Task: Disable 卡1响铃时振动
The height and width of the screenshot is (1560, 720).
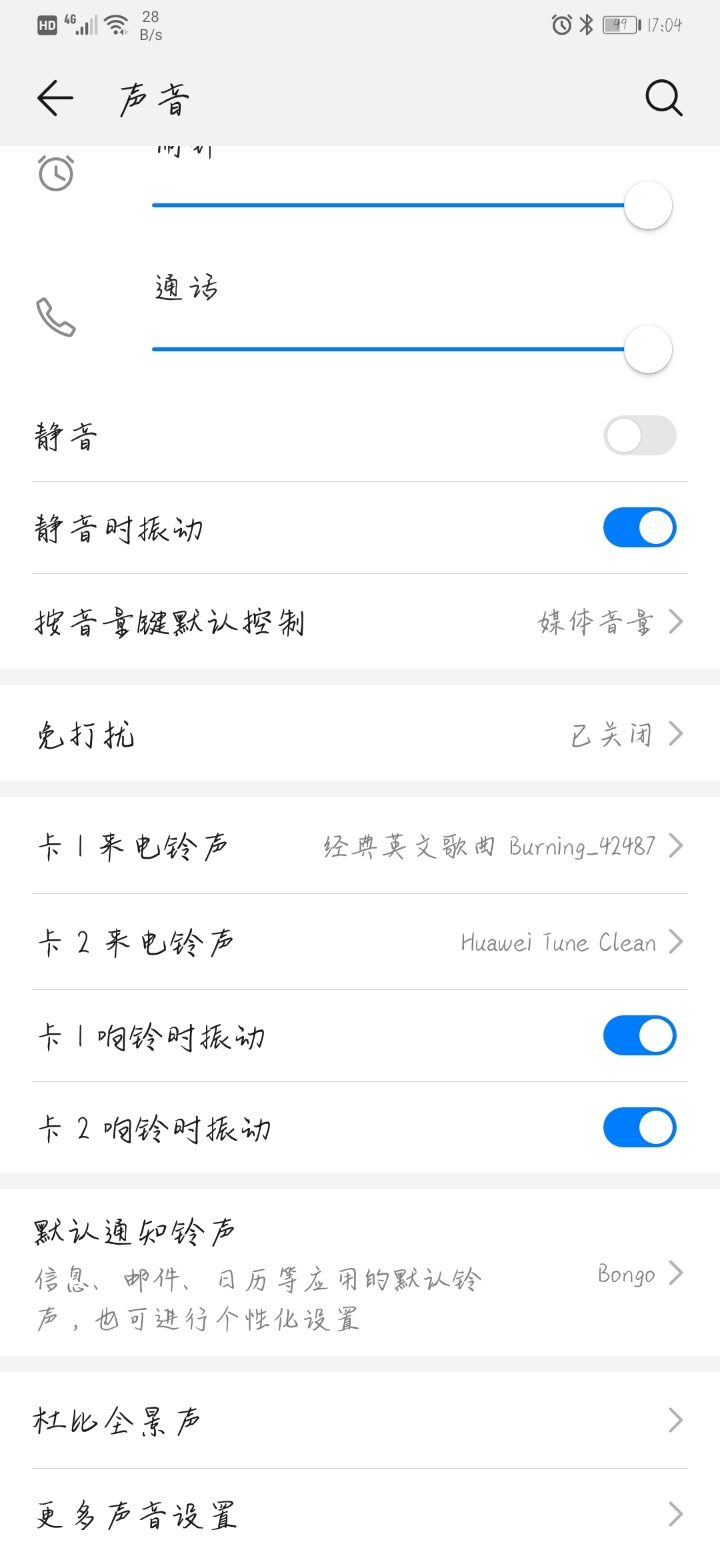Action: point(640,1036)
